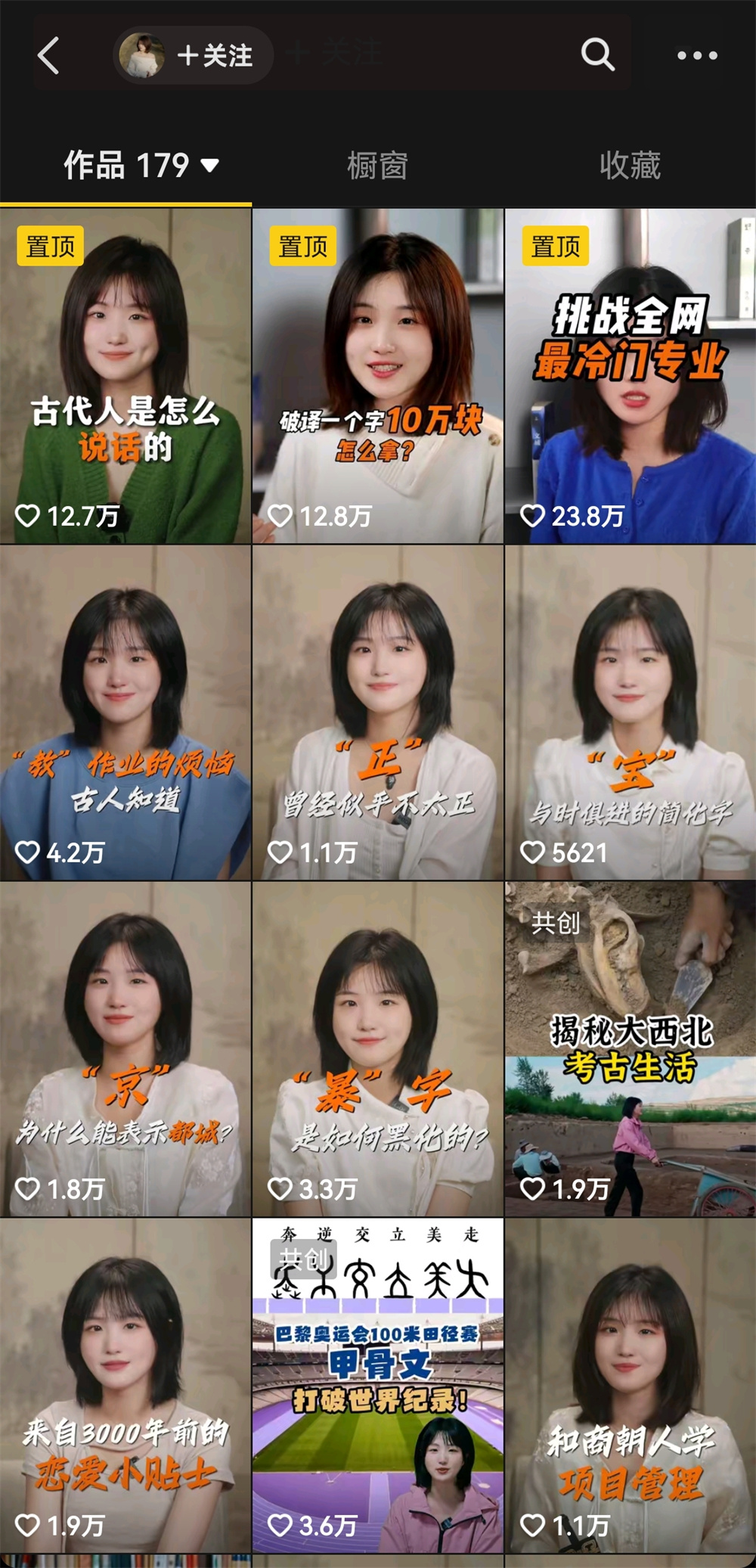Viewport: 756px width, 1568px height.
Task: Play the video 挑战全网最冷门专业
Action: (630, 376)
